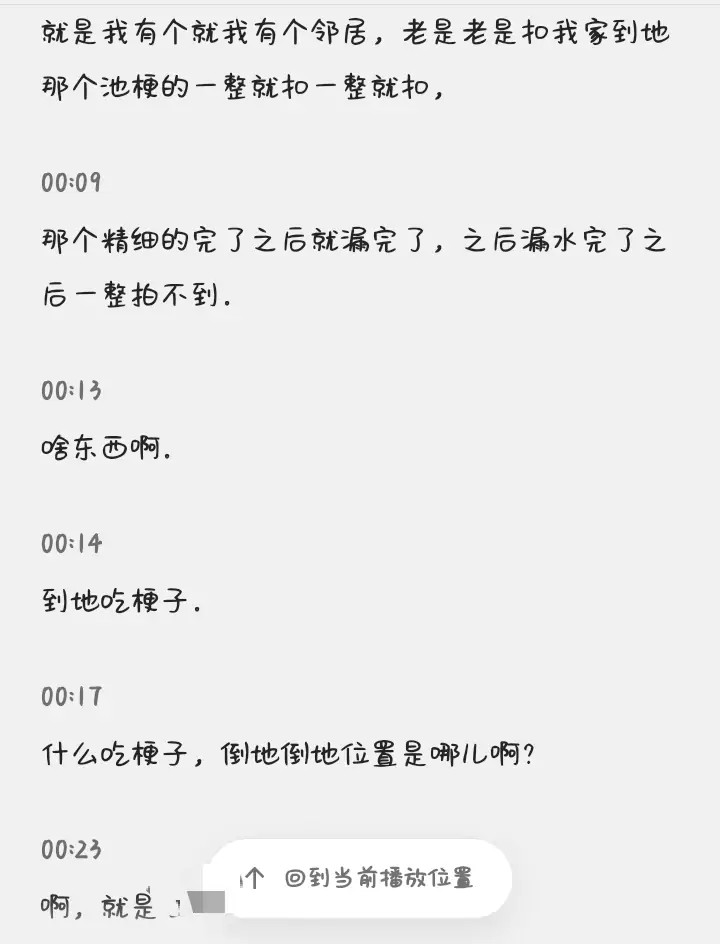Jump to the 00:17 timestamp
This screenshot has height=944, width=720.
(x=68, y=698)
